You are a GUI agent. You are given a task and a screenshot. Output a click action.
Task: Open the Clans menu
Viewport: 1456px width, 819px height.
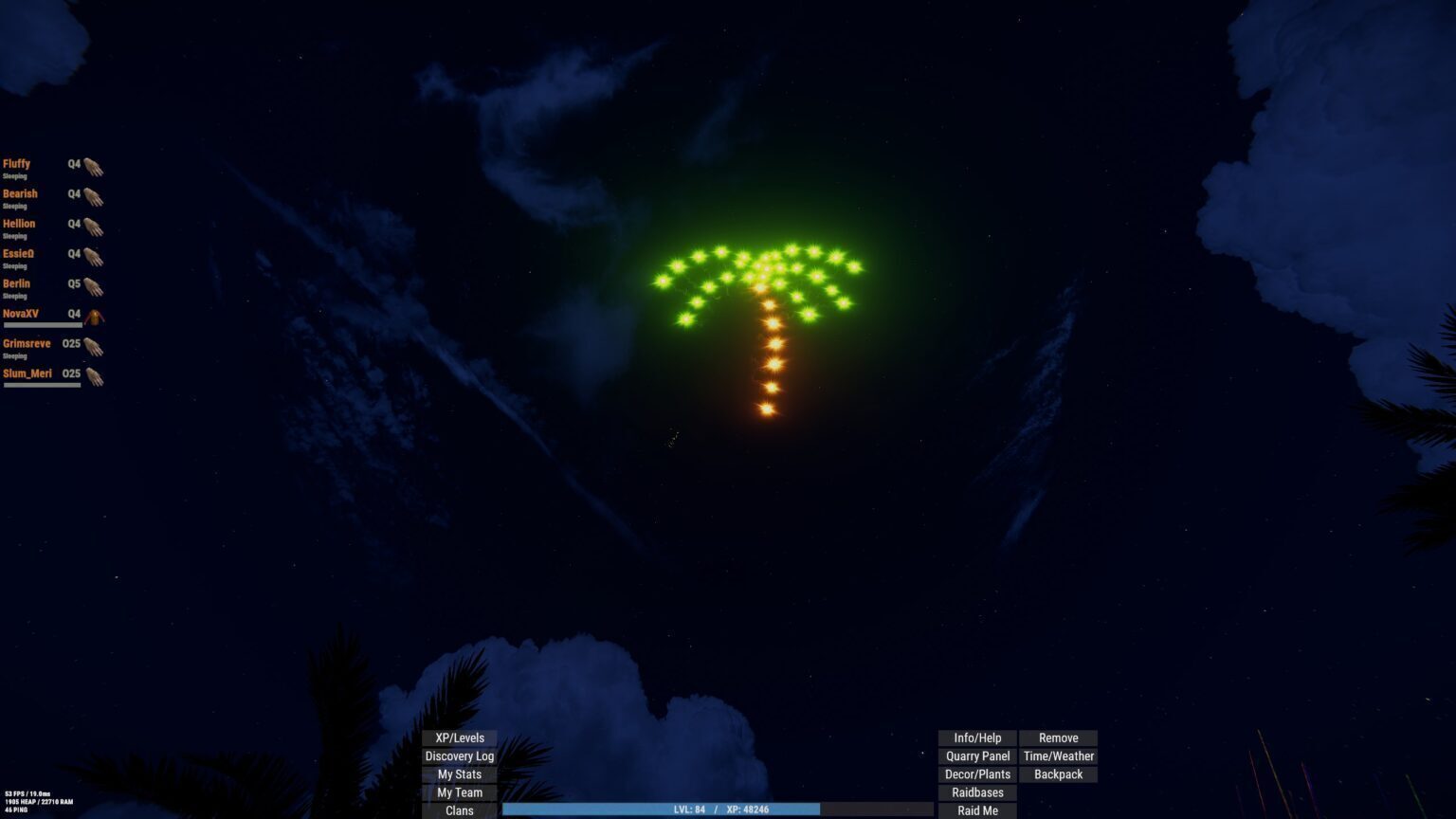click(459, 810)
